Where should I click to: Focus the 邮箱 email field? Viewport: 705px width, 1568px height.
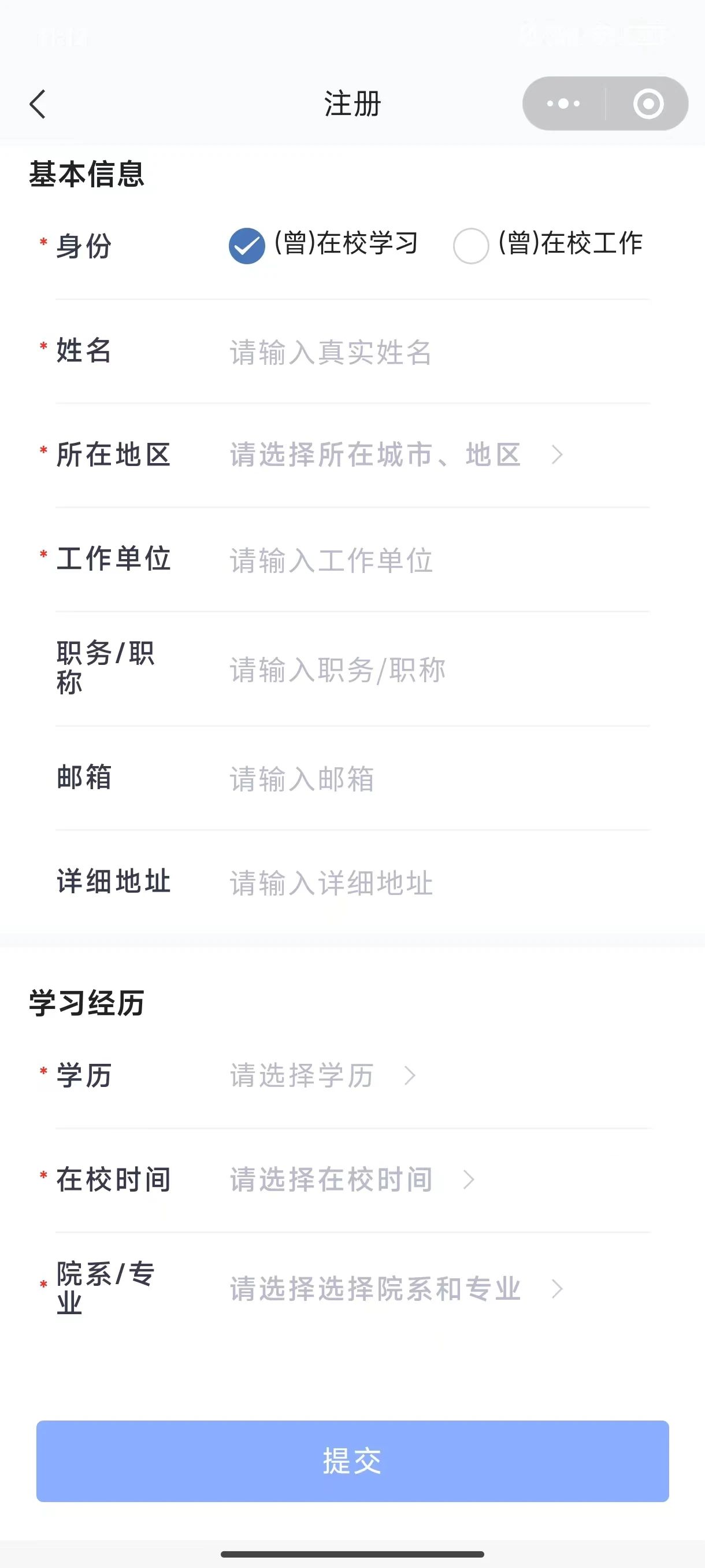click(x=438, y=779)
